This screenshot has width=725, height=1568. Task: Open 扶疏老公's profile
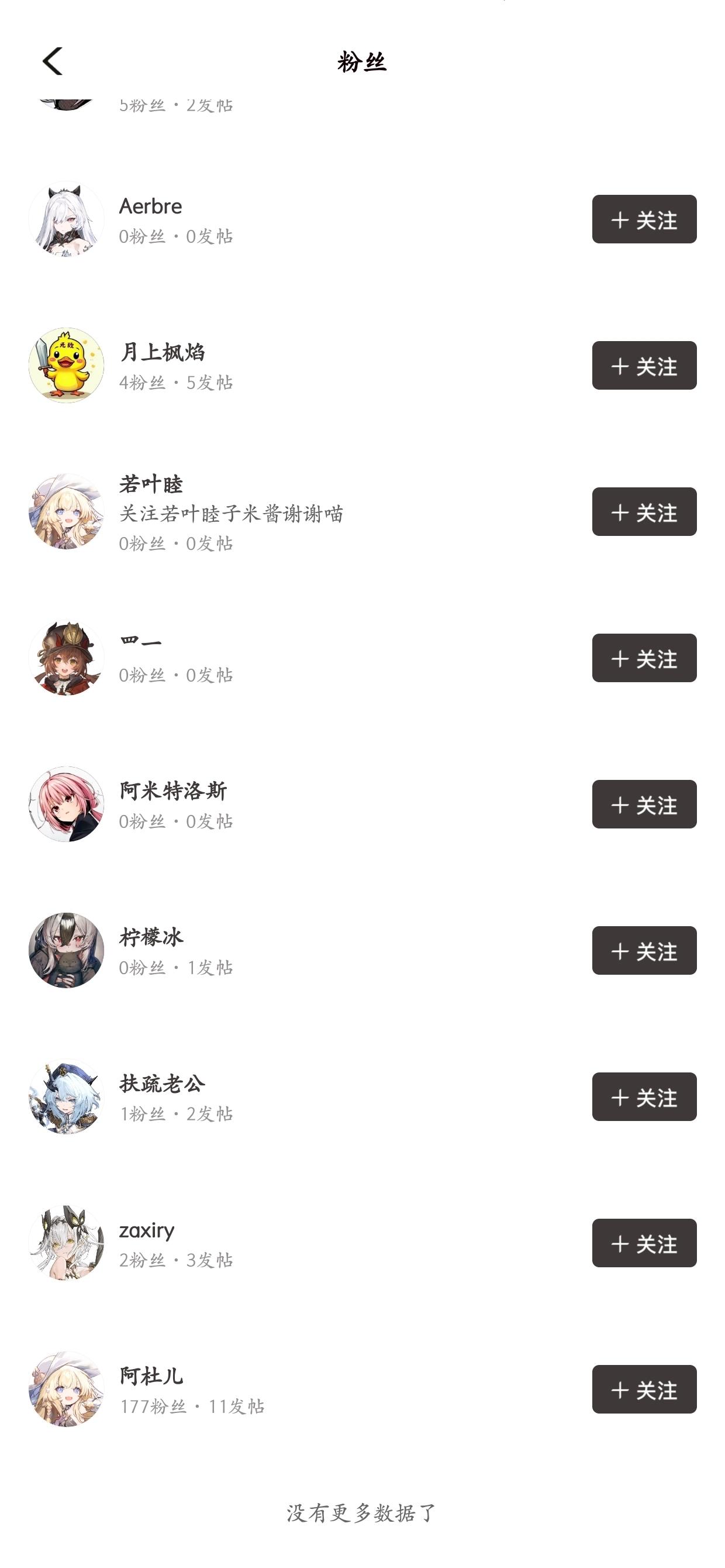(162, 1084)
